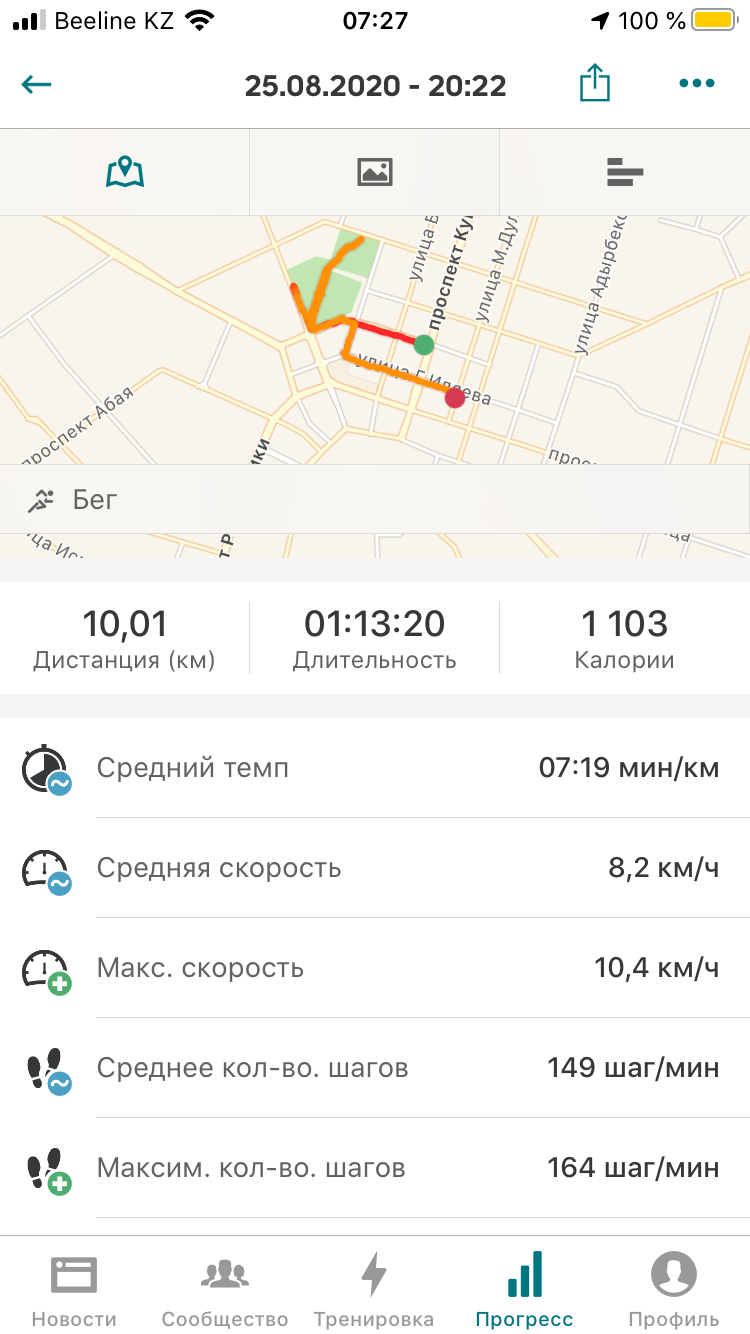Switch to the photos tab

coord(374,172)
